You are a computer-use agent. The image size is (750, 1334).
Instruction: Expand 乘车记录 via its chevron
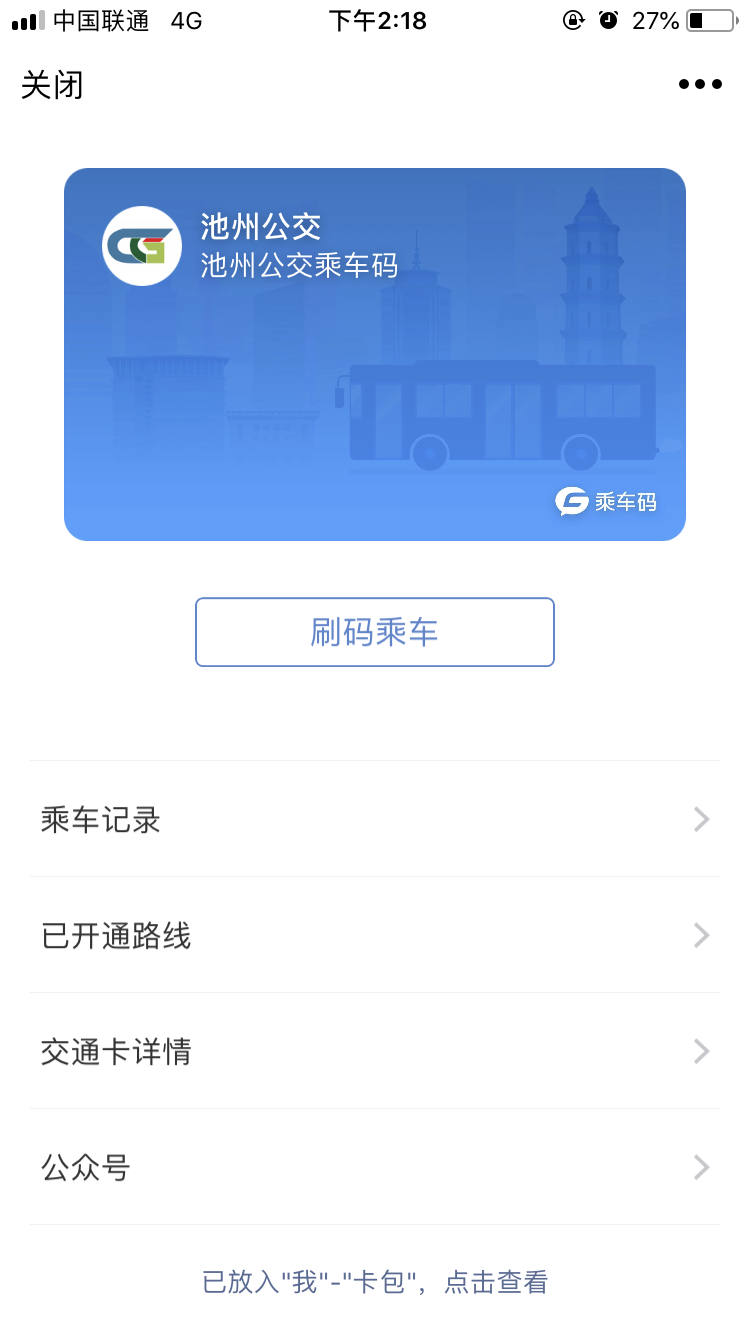point(702,820)
